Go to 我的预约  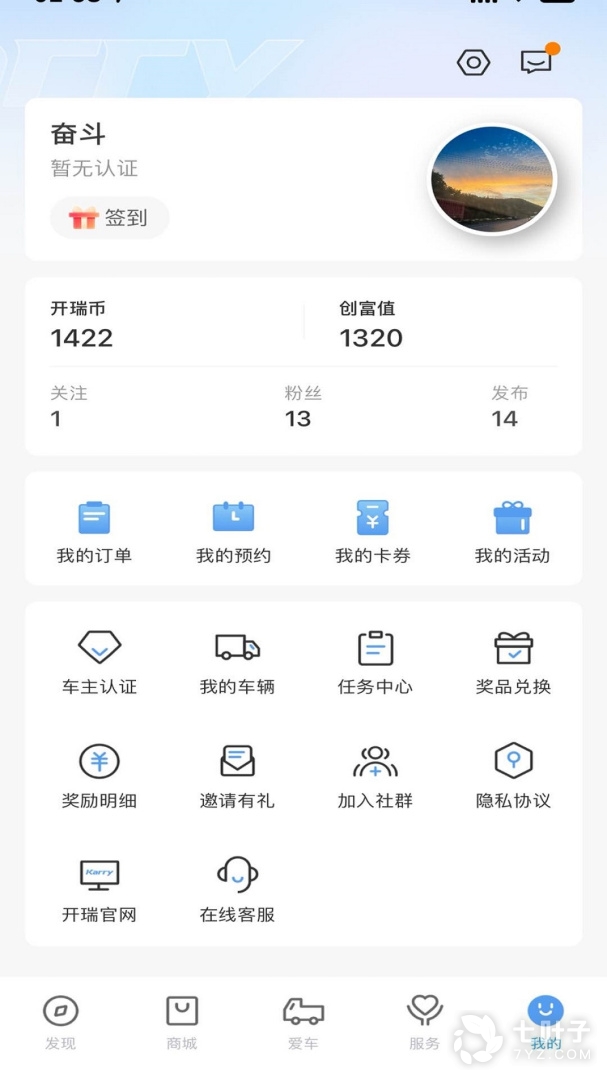tap(233, 532)
